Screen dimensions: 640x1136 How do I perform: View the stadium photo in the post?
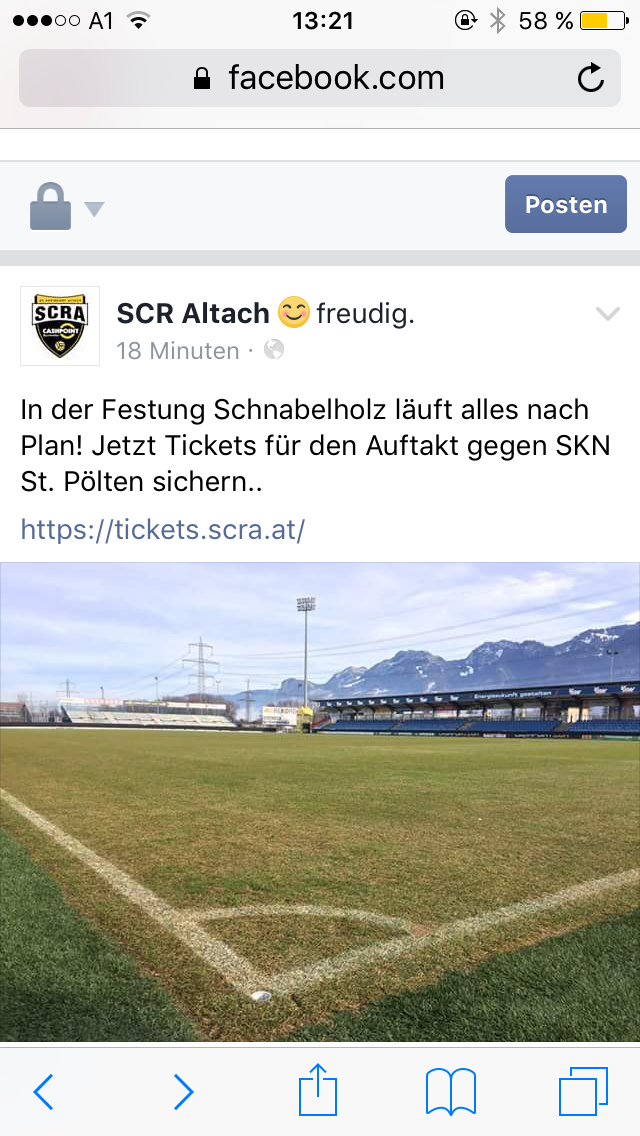point(320,802)
